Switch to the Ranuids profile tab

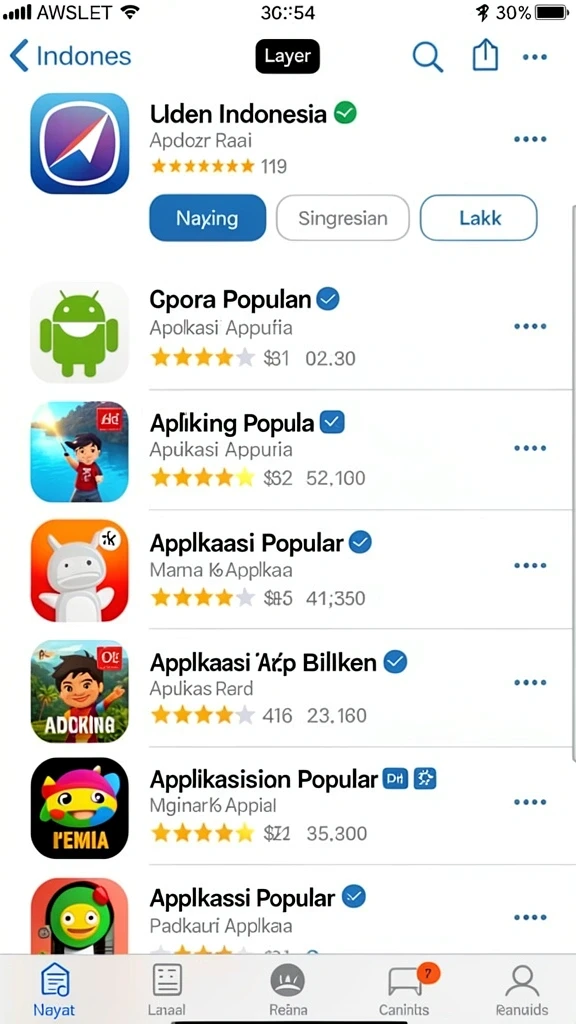(522, 990)
